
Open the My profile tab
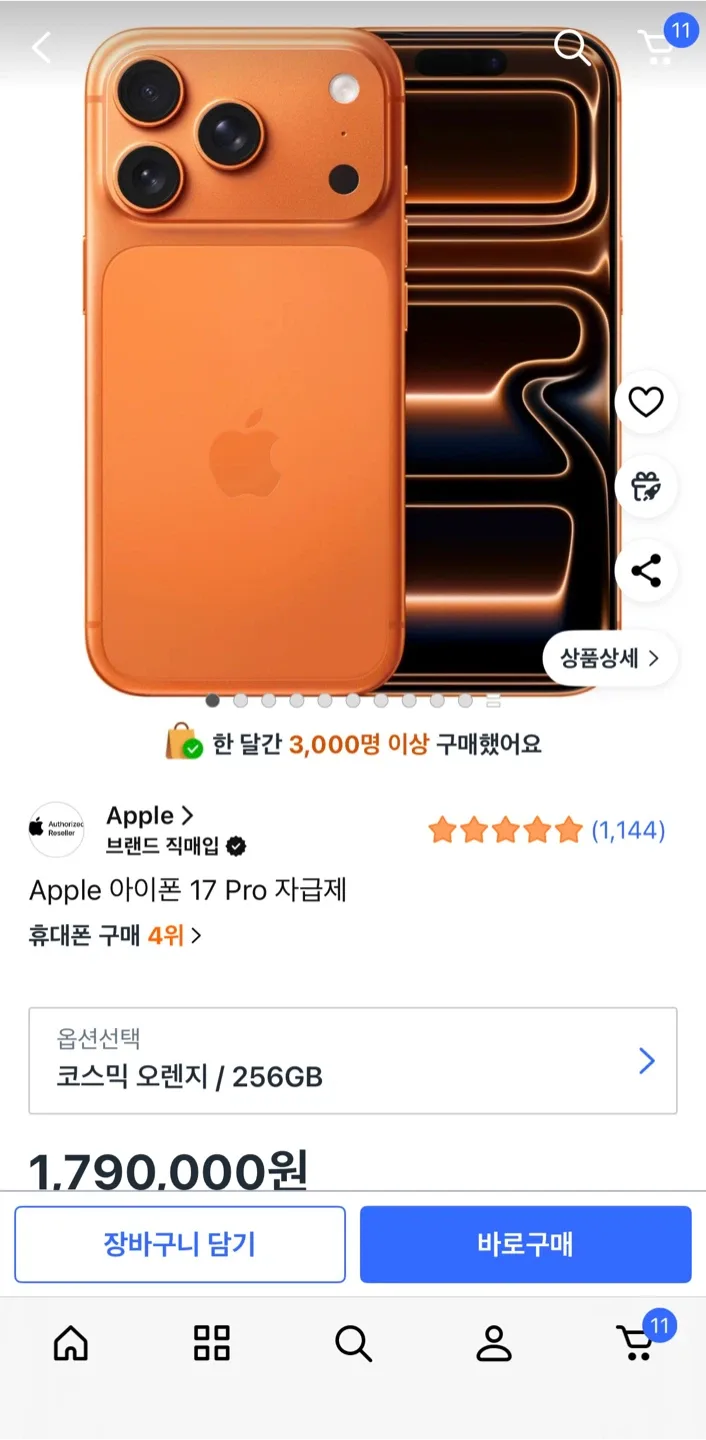(x=494, y=1343)
